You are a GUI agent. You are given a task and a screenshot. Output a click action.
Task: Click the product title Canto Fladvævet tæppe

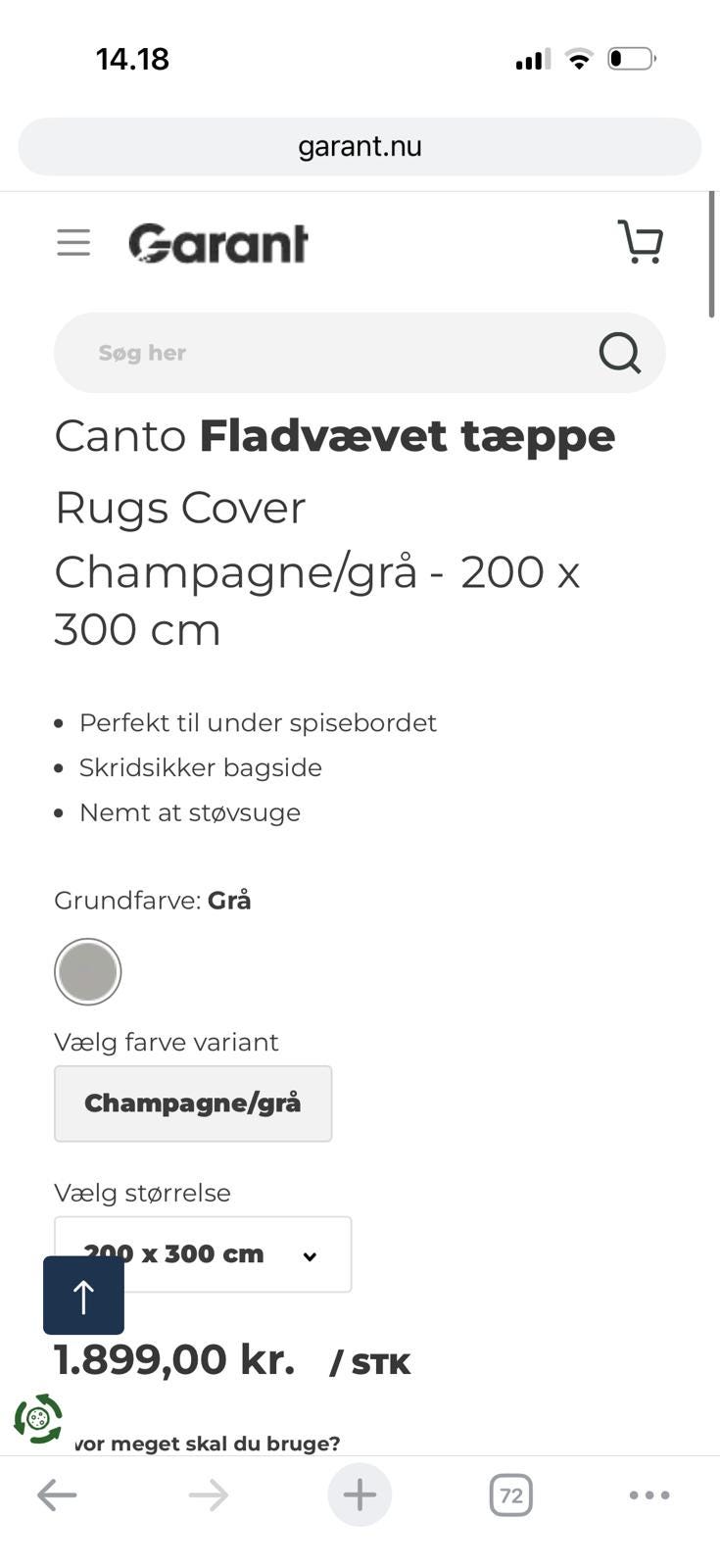point(334,435)
